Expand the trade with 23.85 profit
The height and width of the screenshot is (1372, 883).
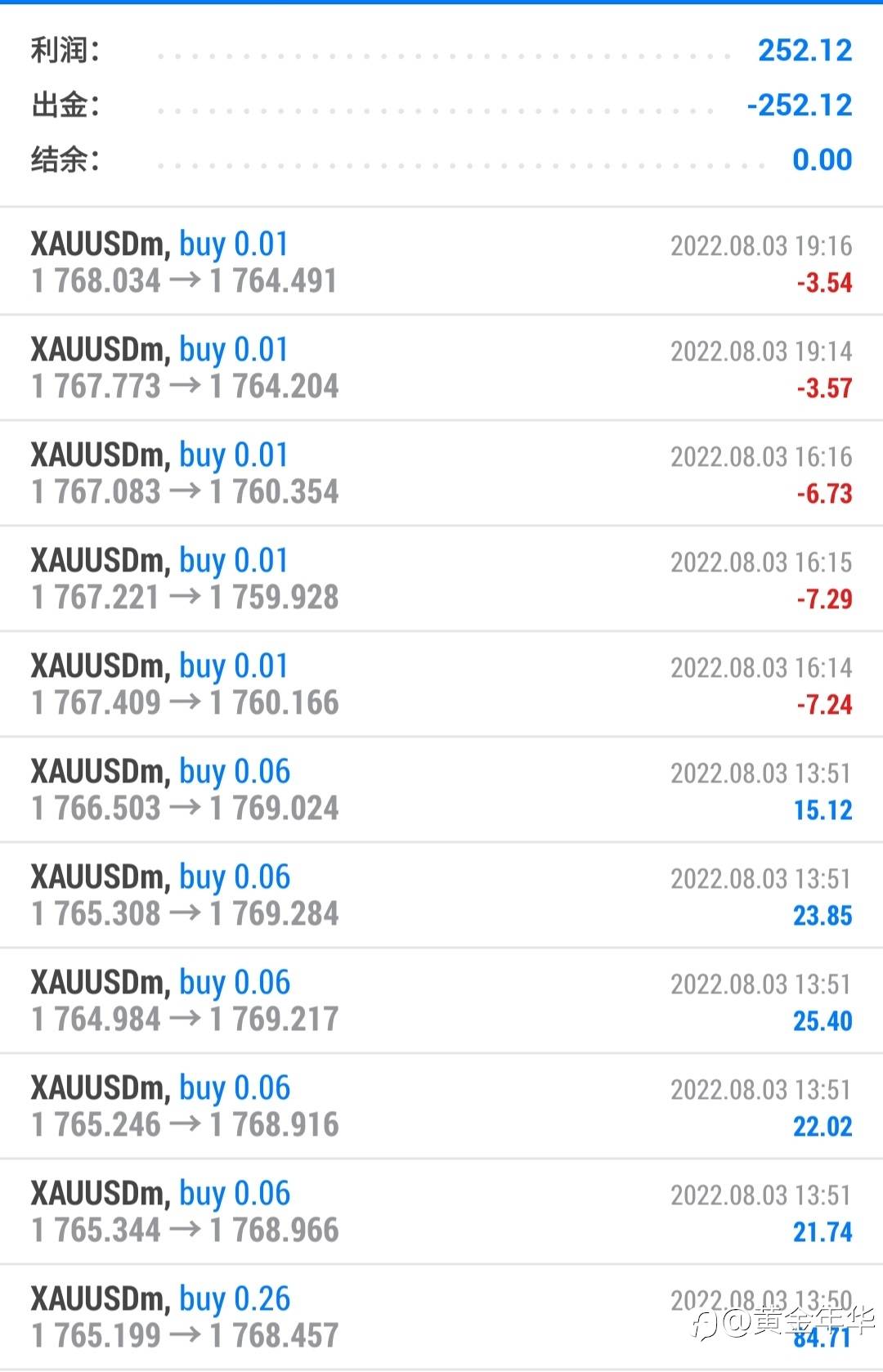click(441, 895)
